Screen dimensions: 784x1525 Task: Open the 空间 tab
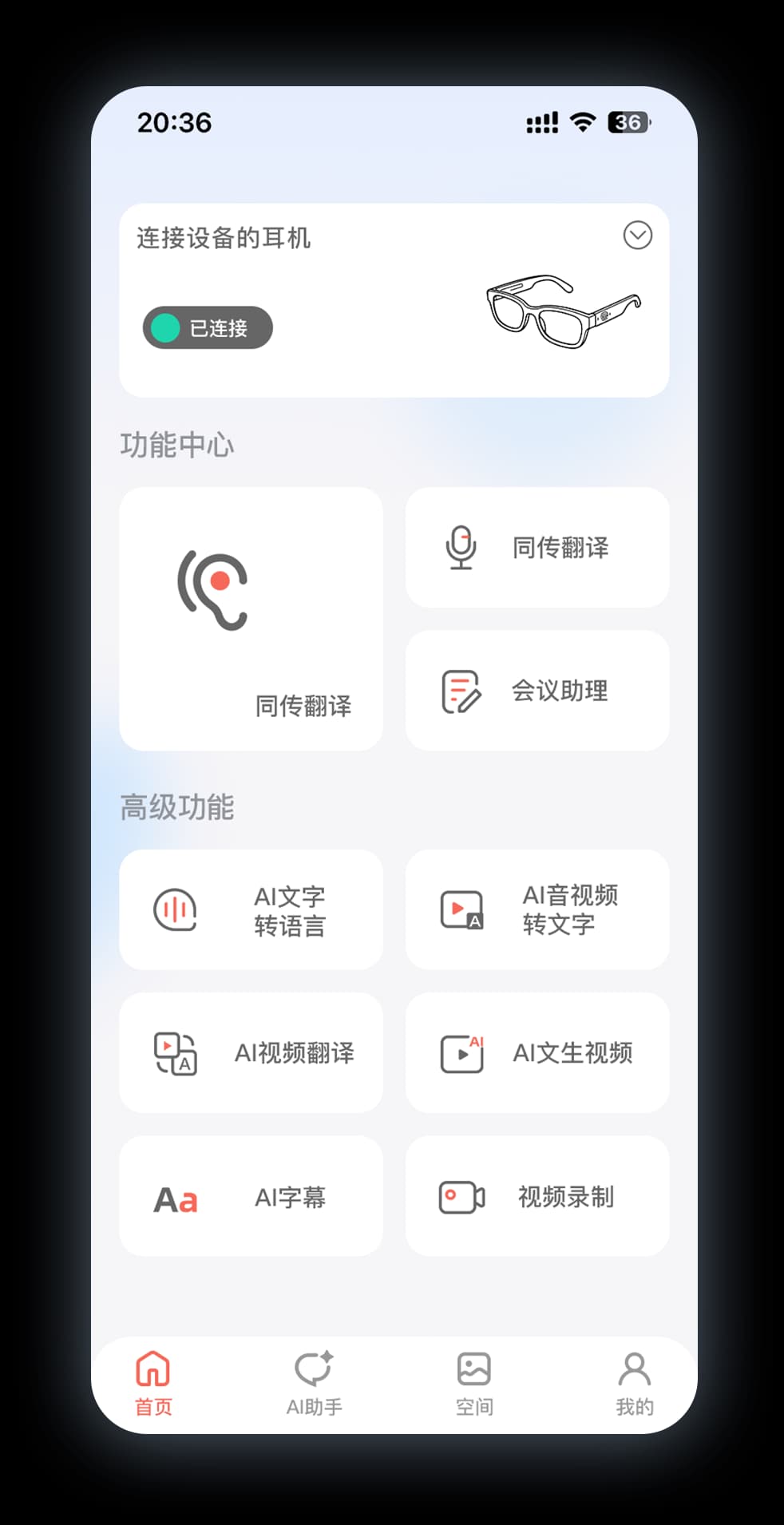473,1384
